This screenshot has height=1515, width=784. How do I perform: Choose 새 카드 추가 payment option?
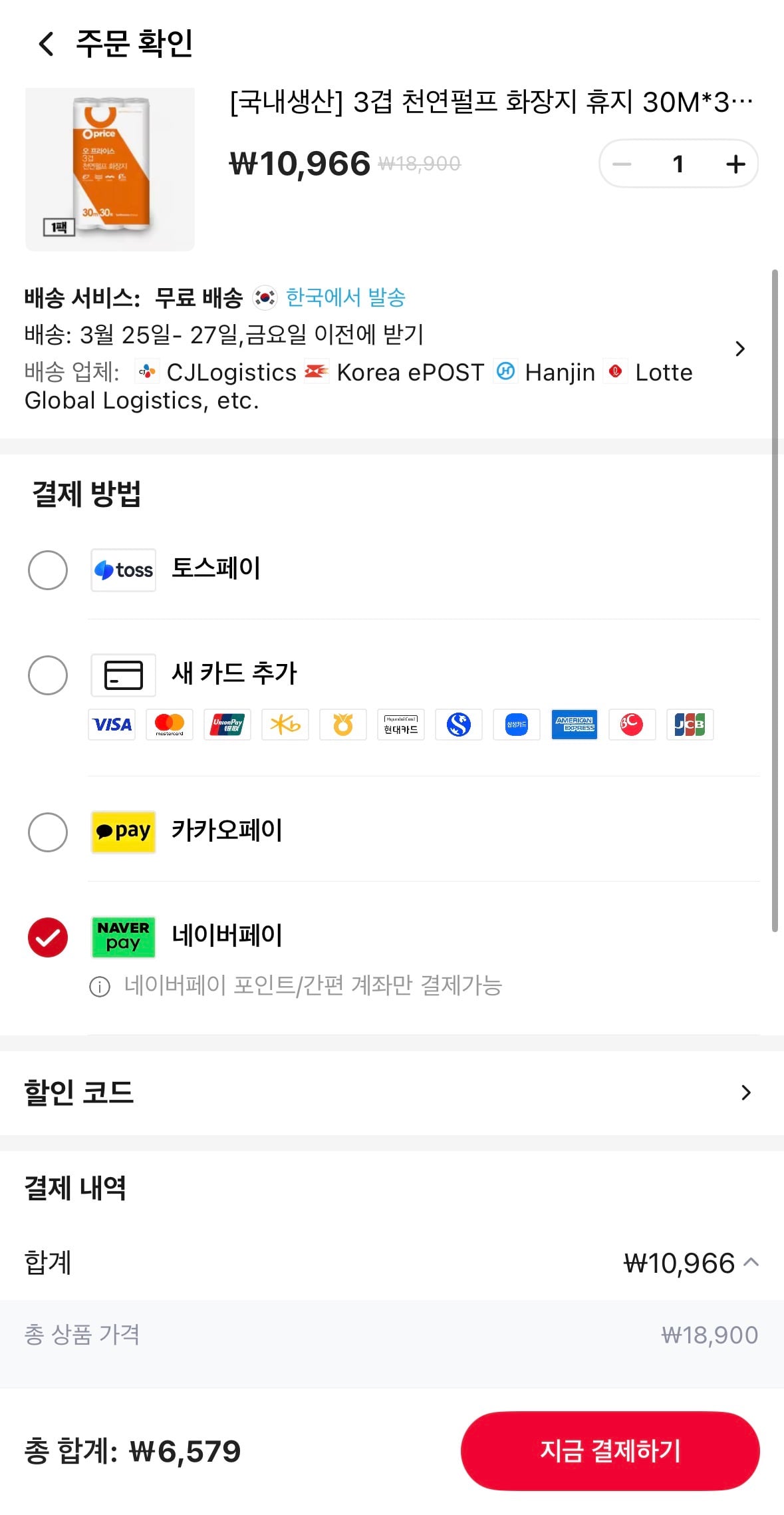click(x=48, y=675)
